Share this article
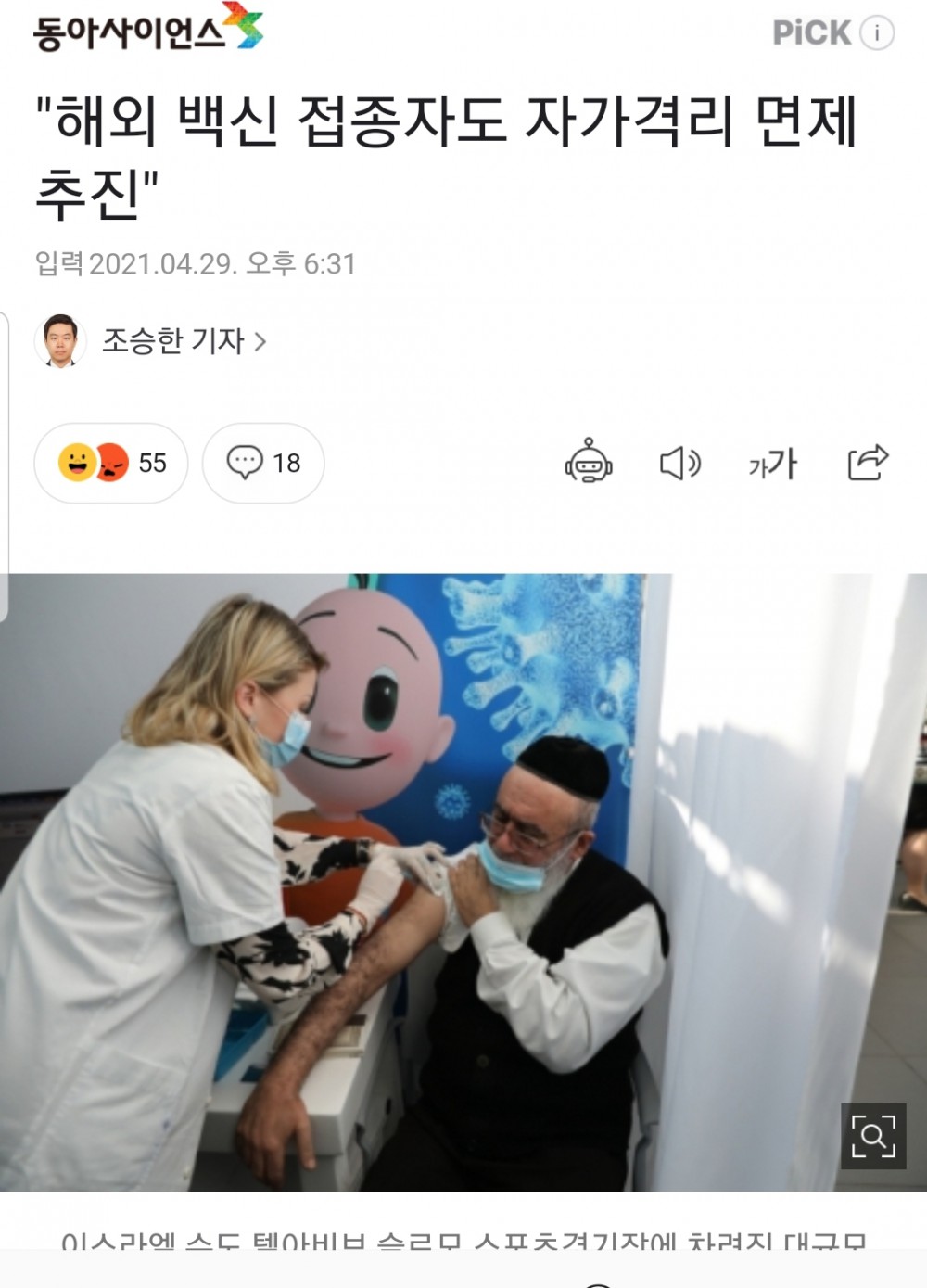This screenshot has width=927, height=1288. point(868,462)
